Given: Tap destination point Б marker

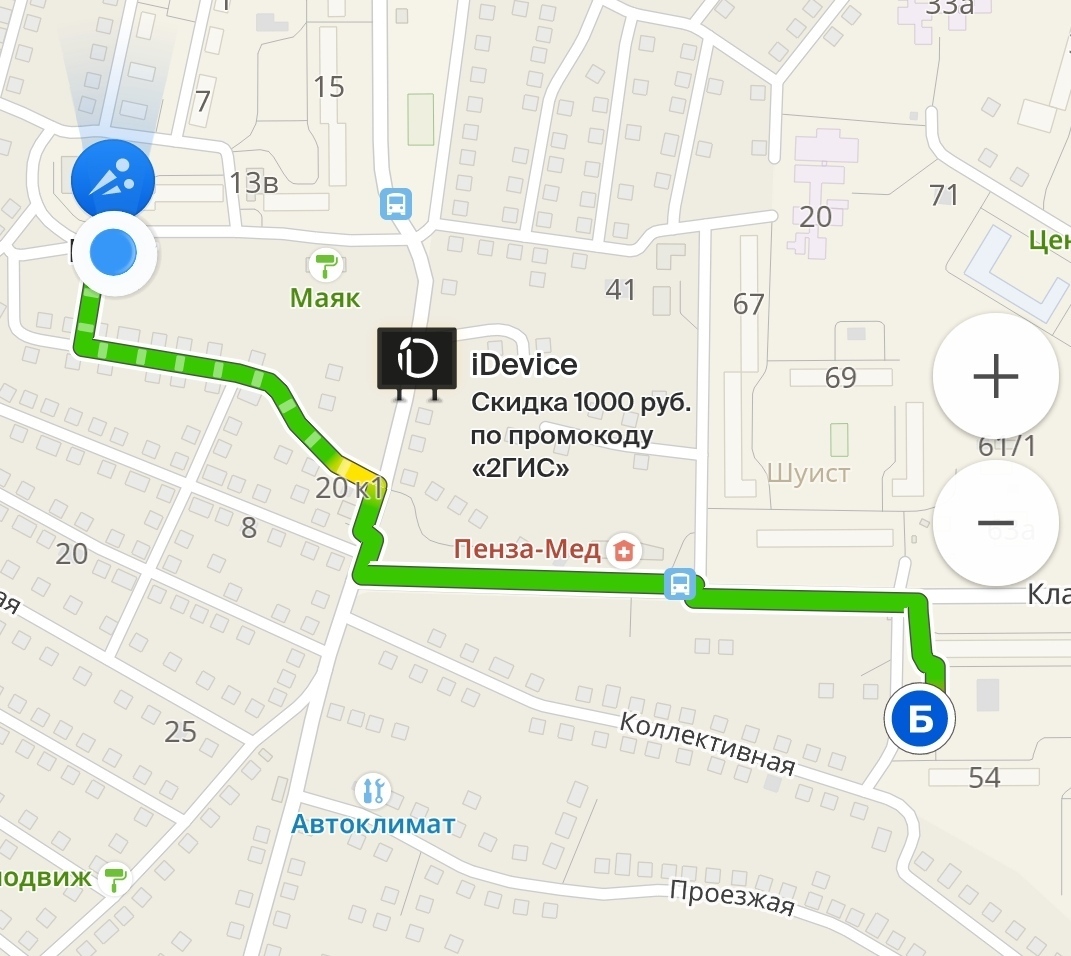Looking at the screenshot, I should [x=920, y=718].
